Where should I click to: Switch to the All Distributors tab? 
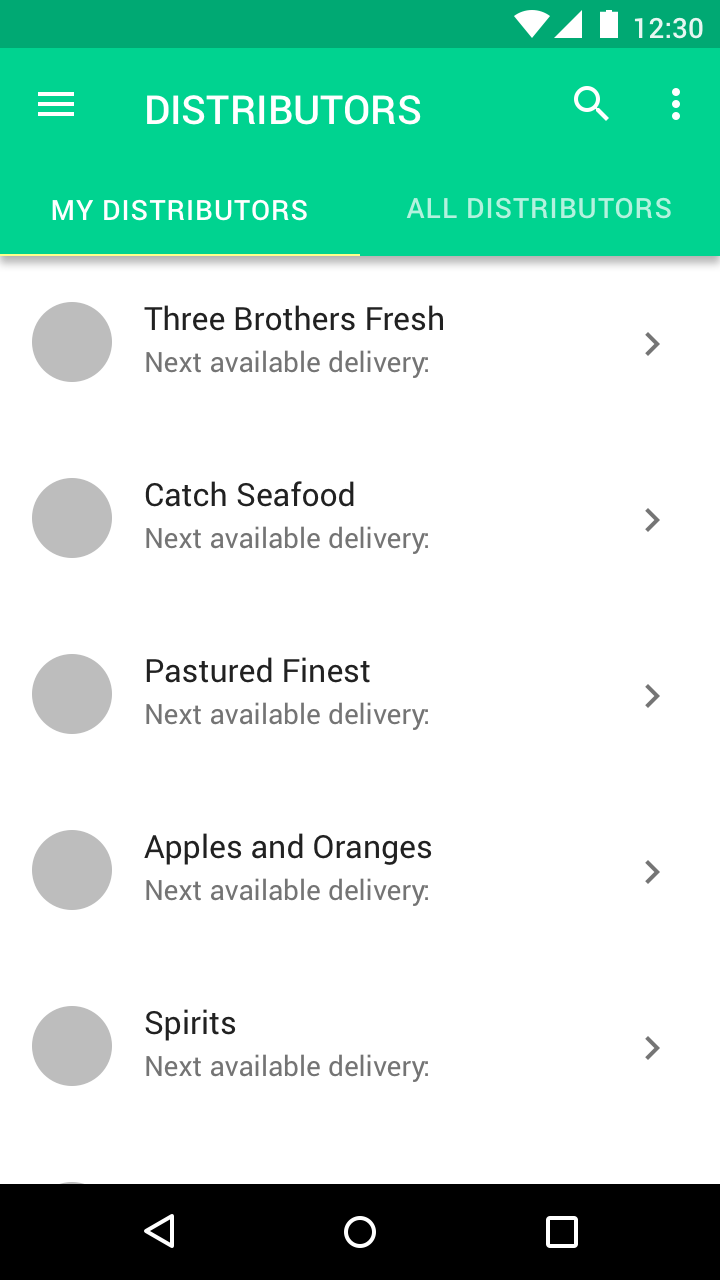pos(539,208)
